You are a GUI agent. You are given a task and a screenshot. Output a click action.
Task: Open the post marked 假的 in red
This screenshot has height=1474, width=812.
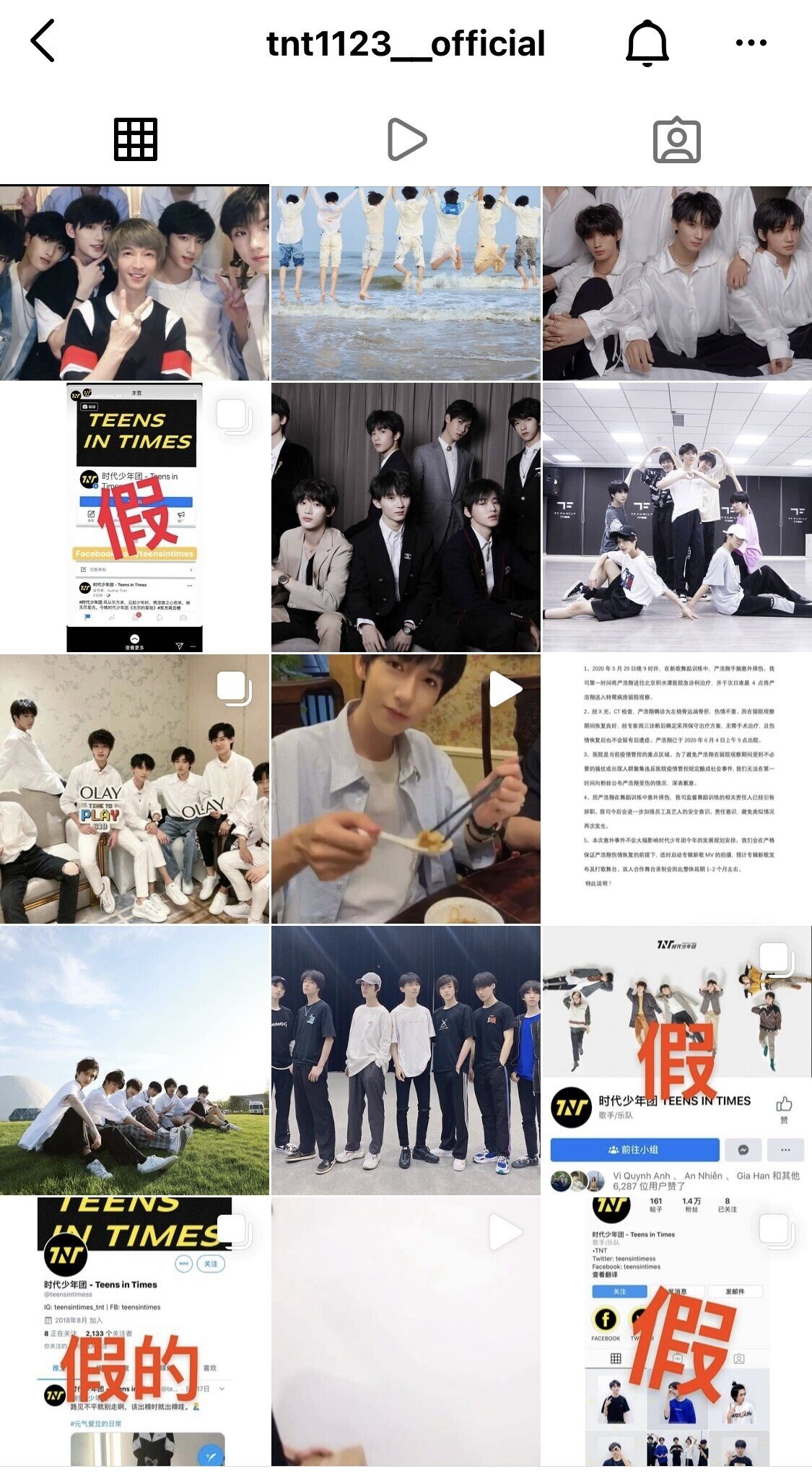[134, 1332]
